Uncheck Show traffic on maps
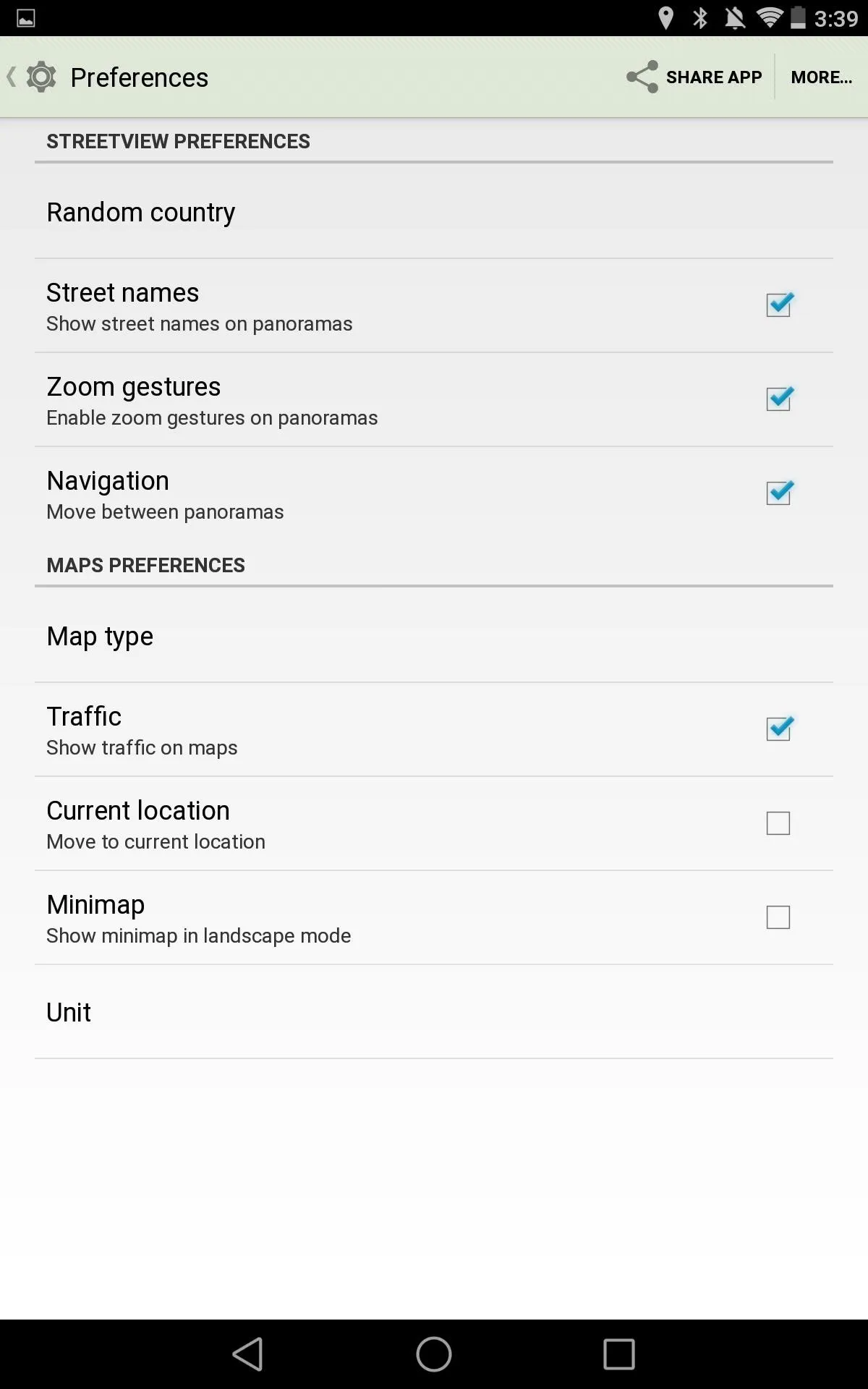Viewport: 868px width, 1389px height. click(x=778, y=729)
